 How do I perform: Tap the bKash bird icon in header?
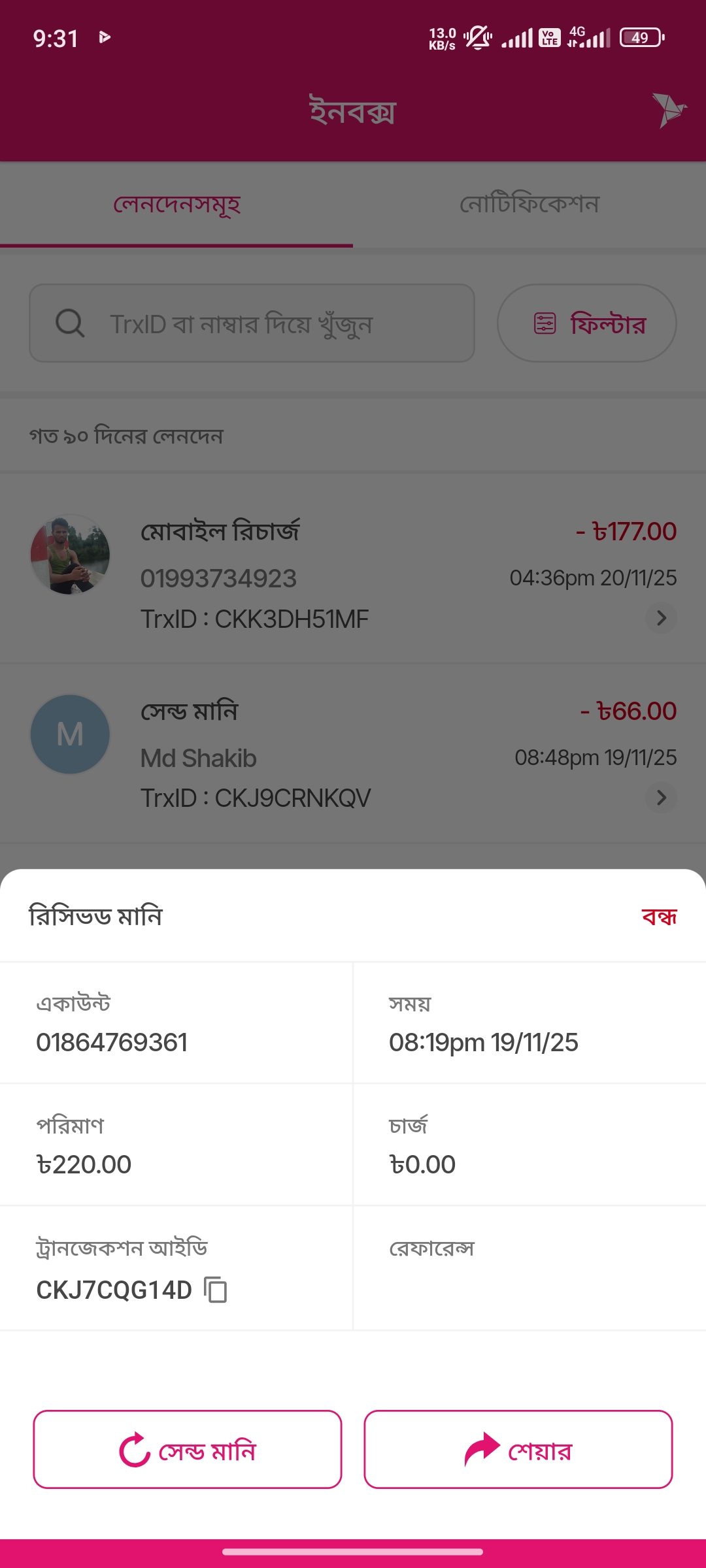(x=668, y=110)
